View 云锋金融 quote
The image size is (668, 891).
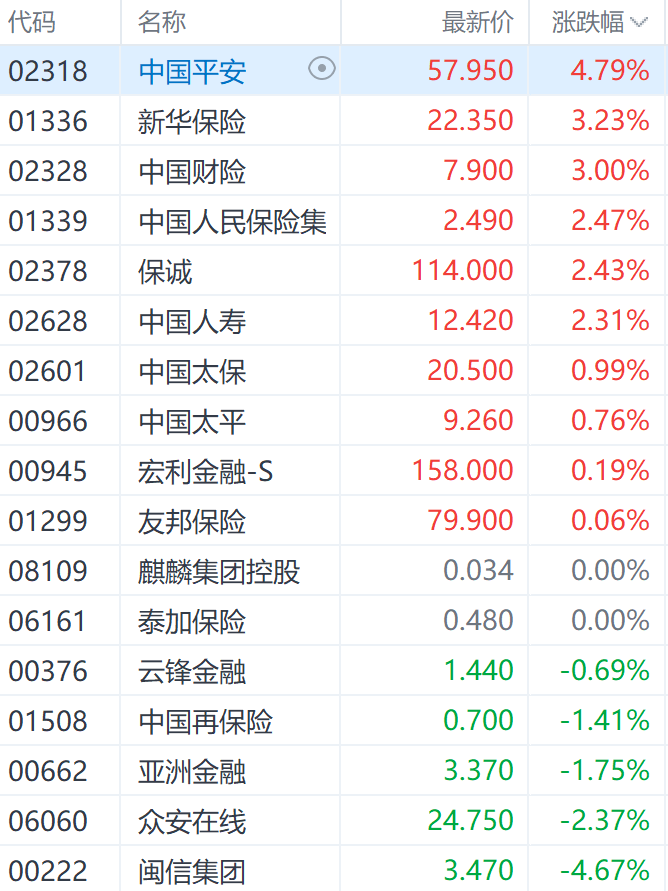192,671
